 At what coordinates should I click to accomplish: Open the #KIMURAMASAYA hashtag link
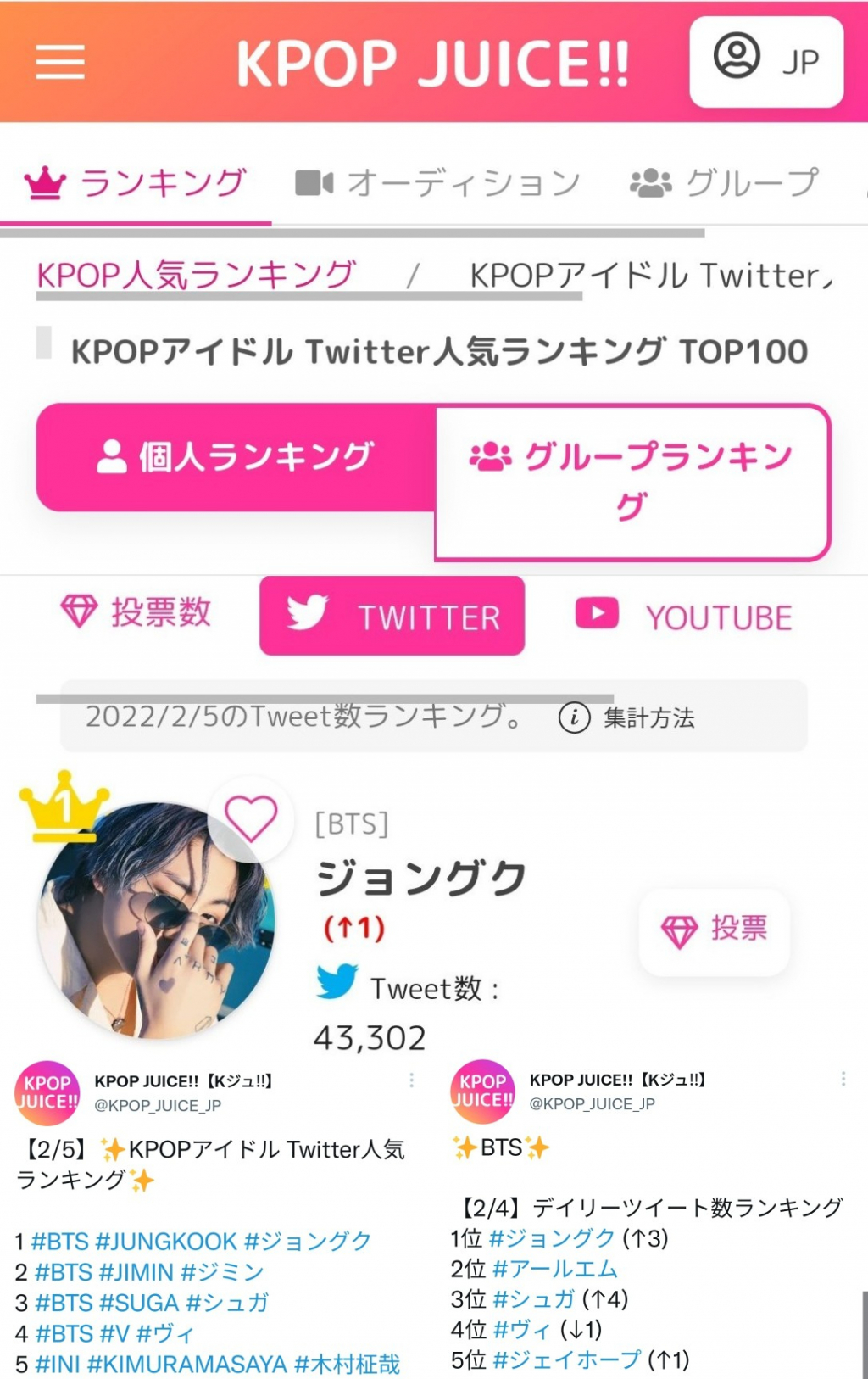pyautogui.click(x=187, y=1364)
